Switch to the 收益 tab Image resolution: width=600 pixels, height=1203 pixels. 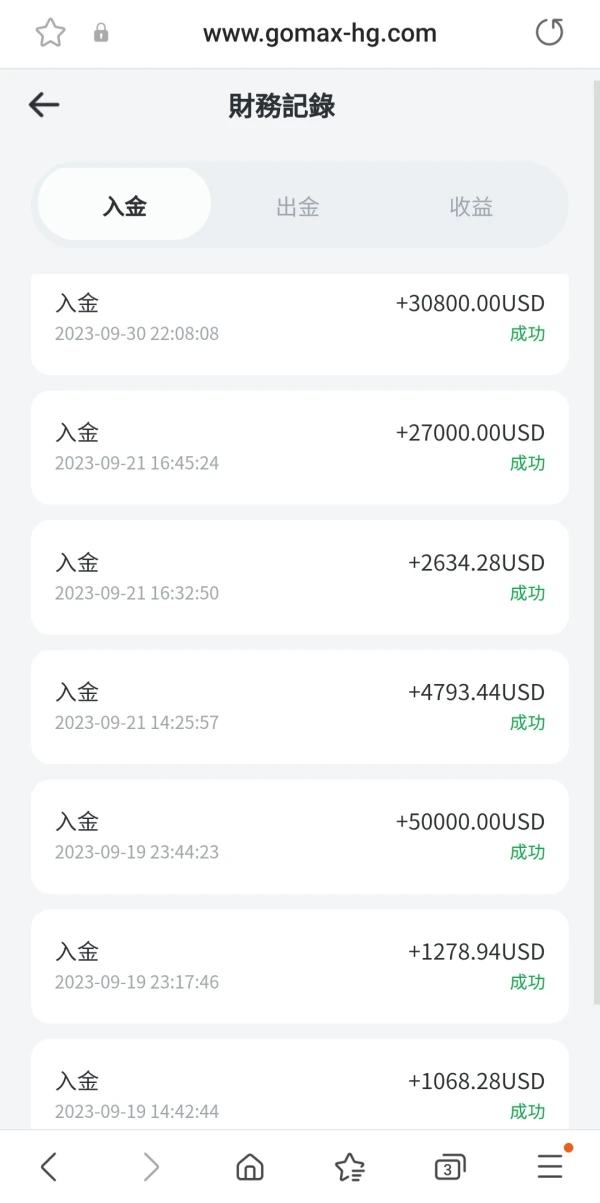coord(471,207)
